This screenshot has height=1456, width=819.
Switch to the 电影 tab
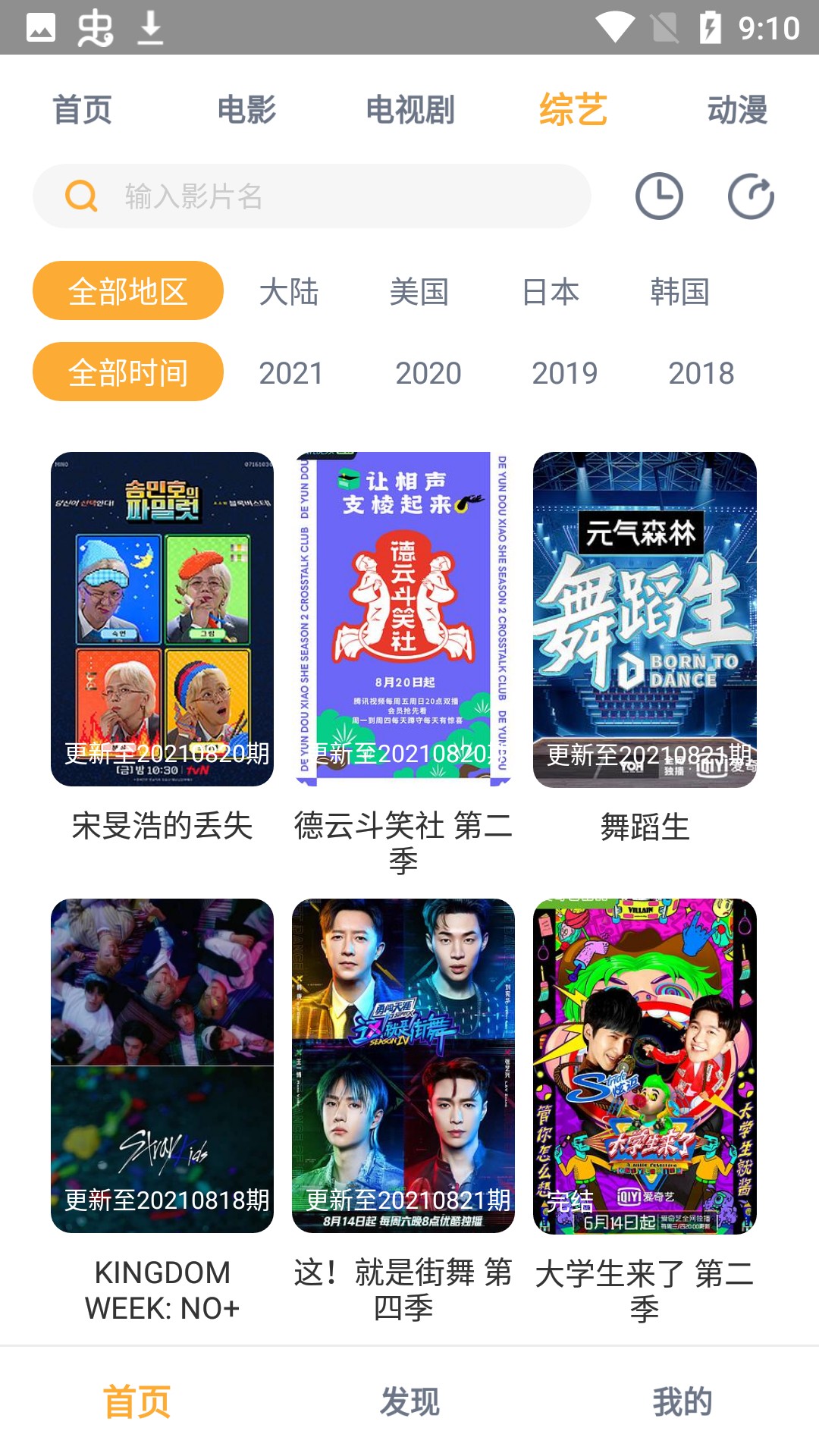(x=246, y=109)
